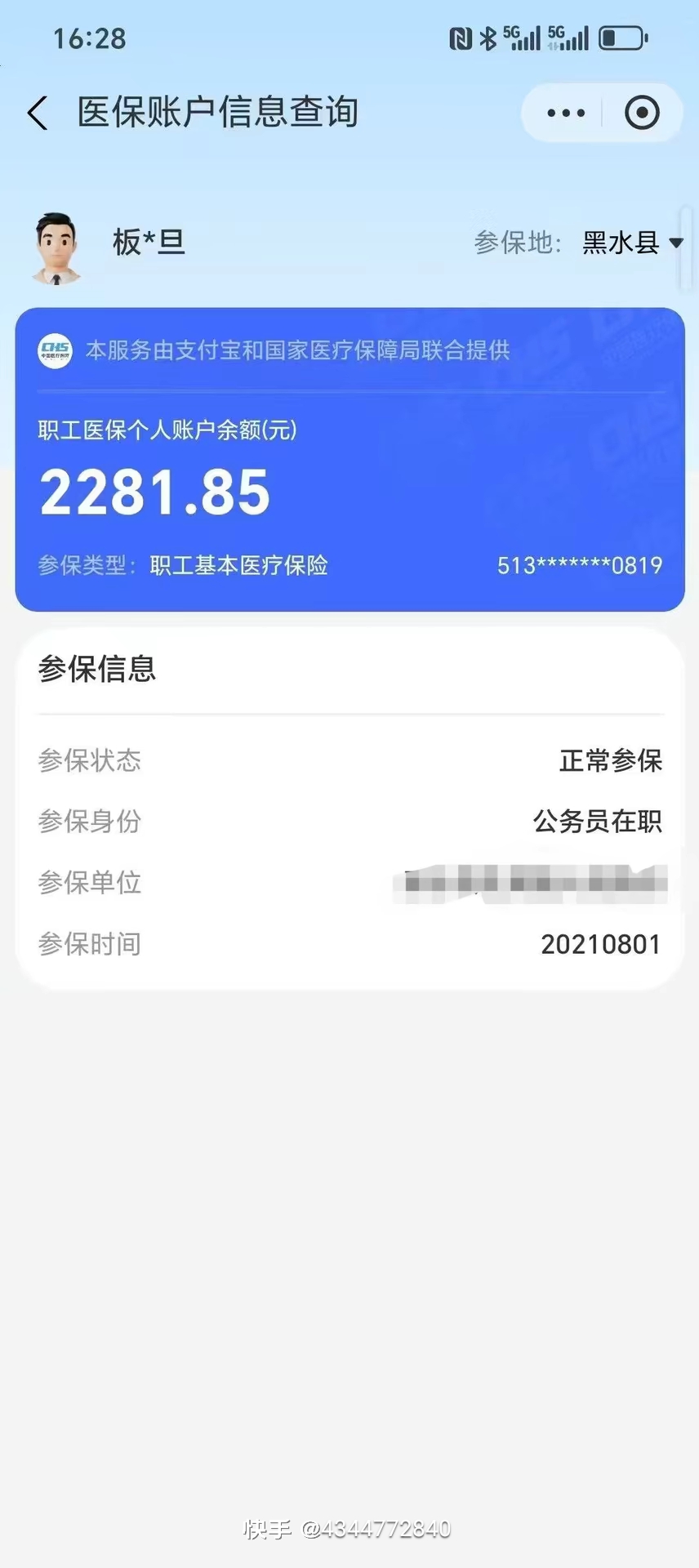Tap the enrollment date 20210801
The width and height of the screenshot is (699, 1568).
[x=600, y=943]
